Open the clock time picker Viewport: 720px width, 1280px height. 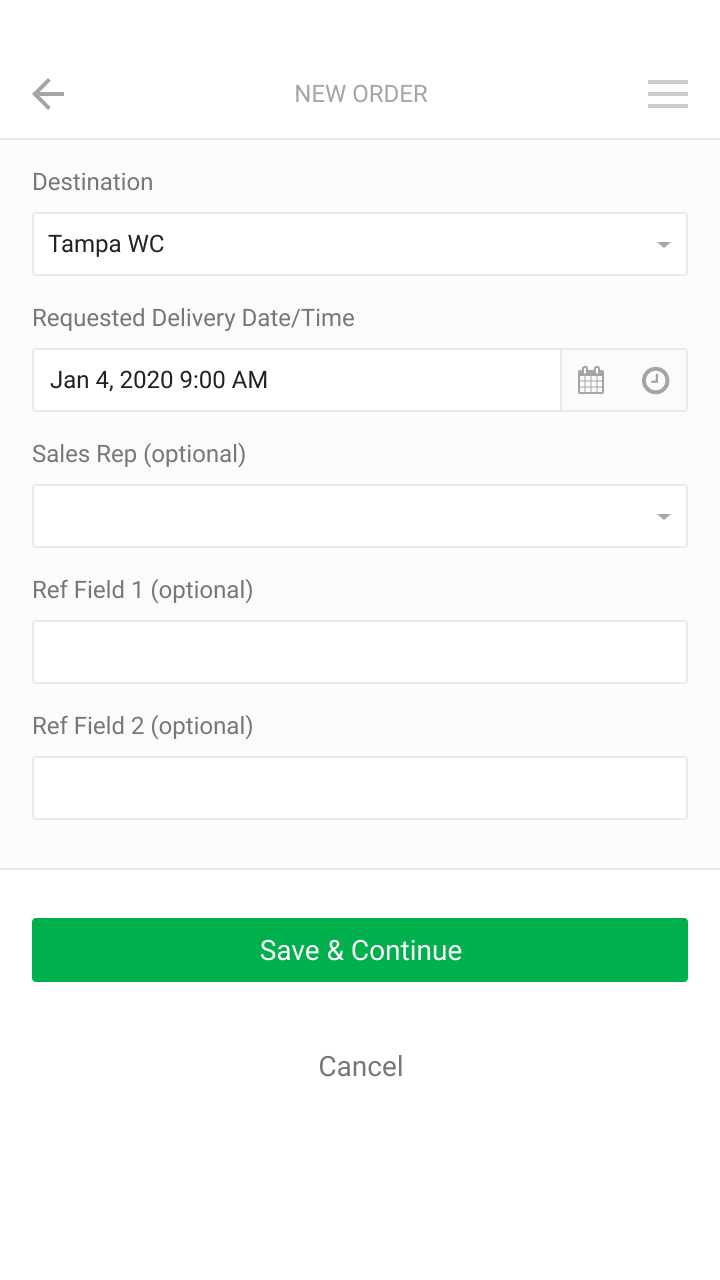pyautogui.click(x=655, y=380)
